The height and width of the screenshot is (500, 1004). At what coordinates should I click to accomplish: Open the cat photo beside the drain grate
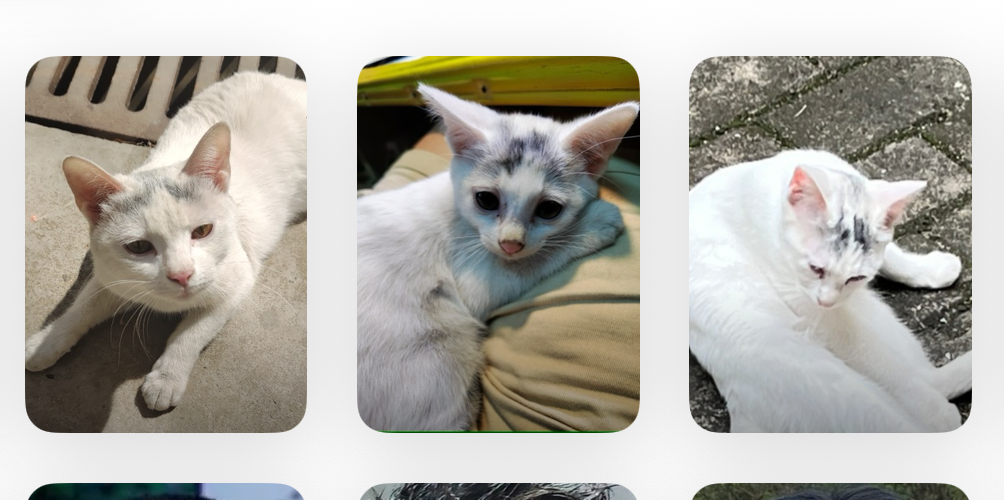166,244
